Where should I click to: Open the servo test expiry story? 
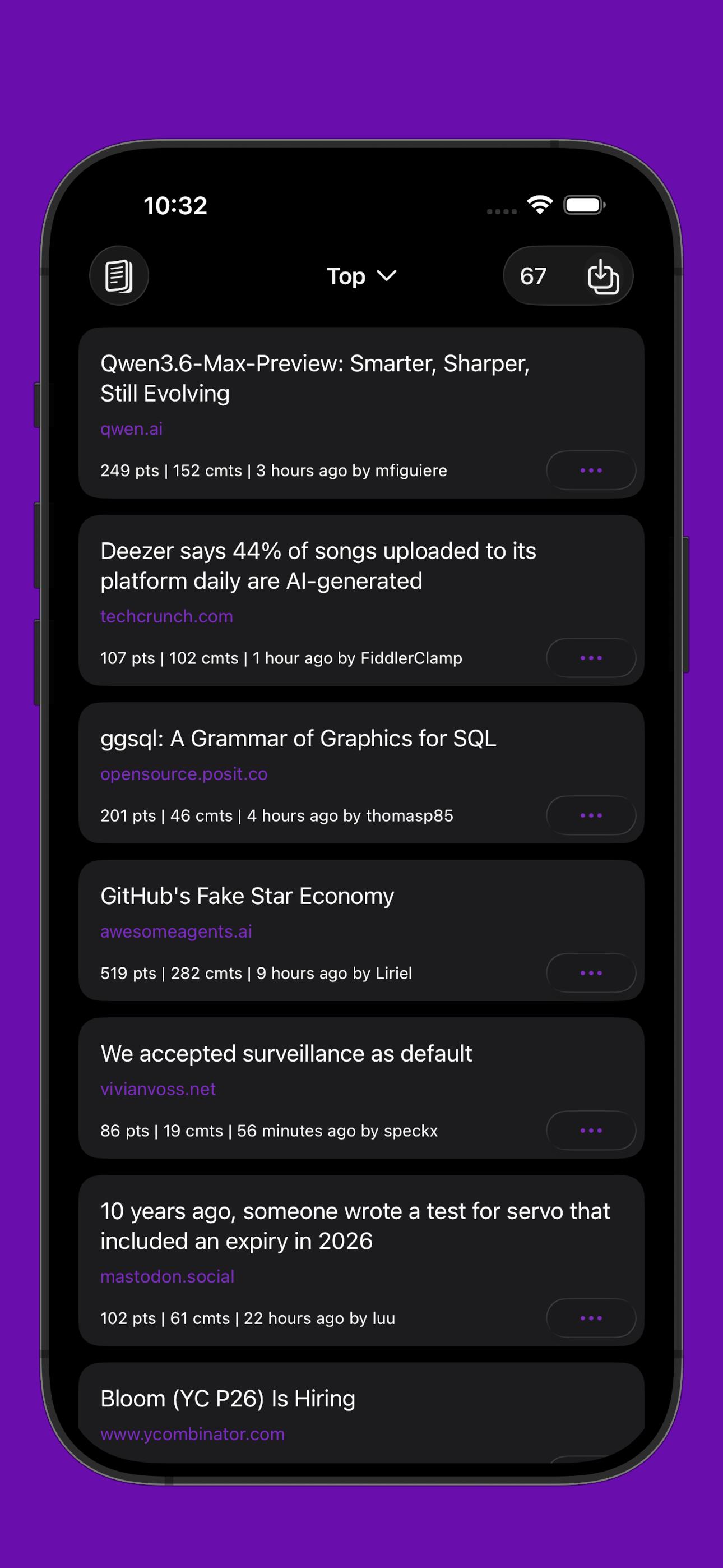click(x=355, y=1225)
